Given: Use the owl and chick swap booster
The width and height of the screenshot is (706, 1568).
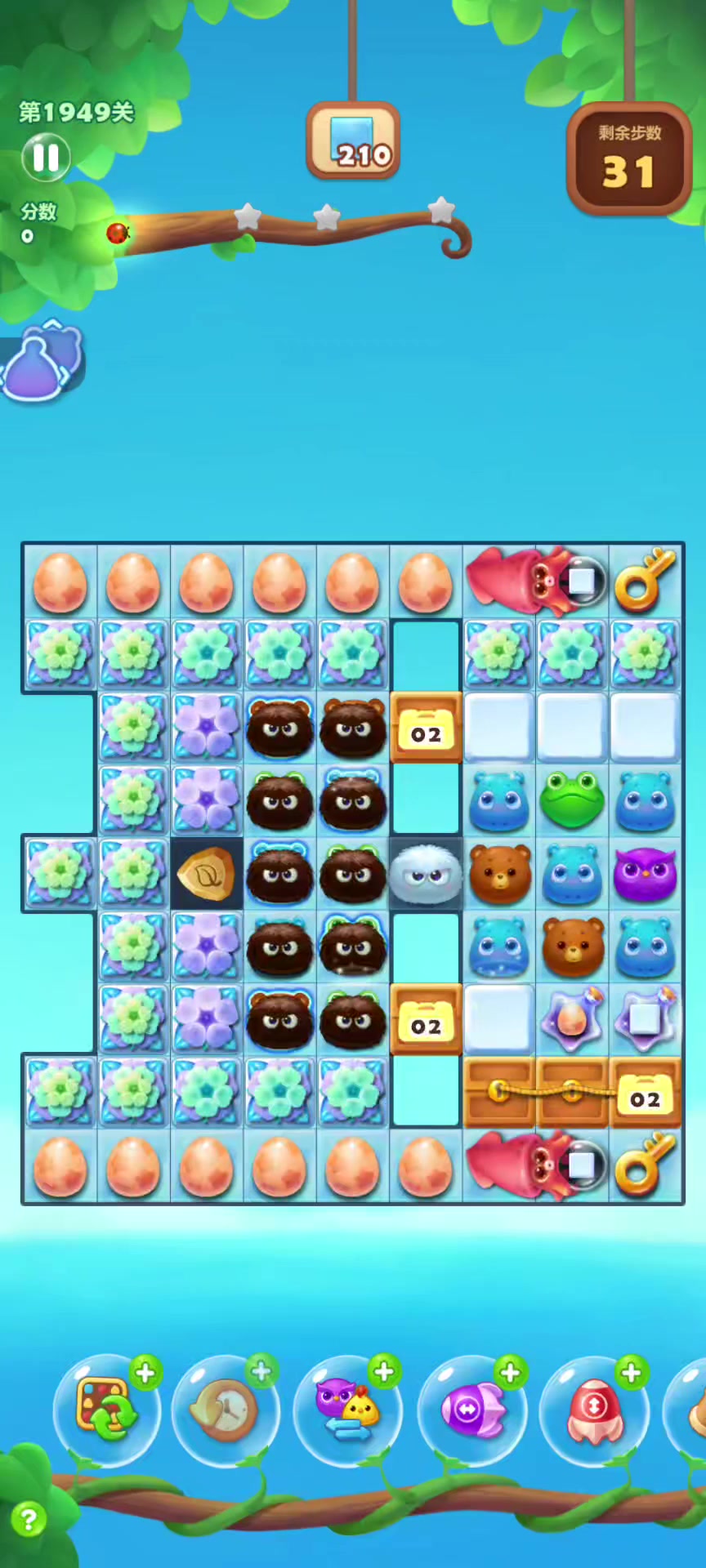Looking at the screenshot, I should 347,1410.
